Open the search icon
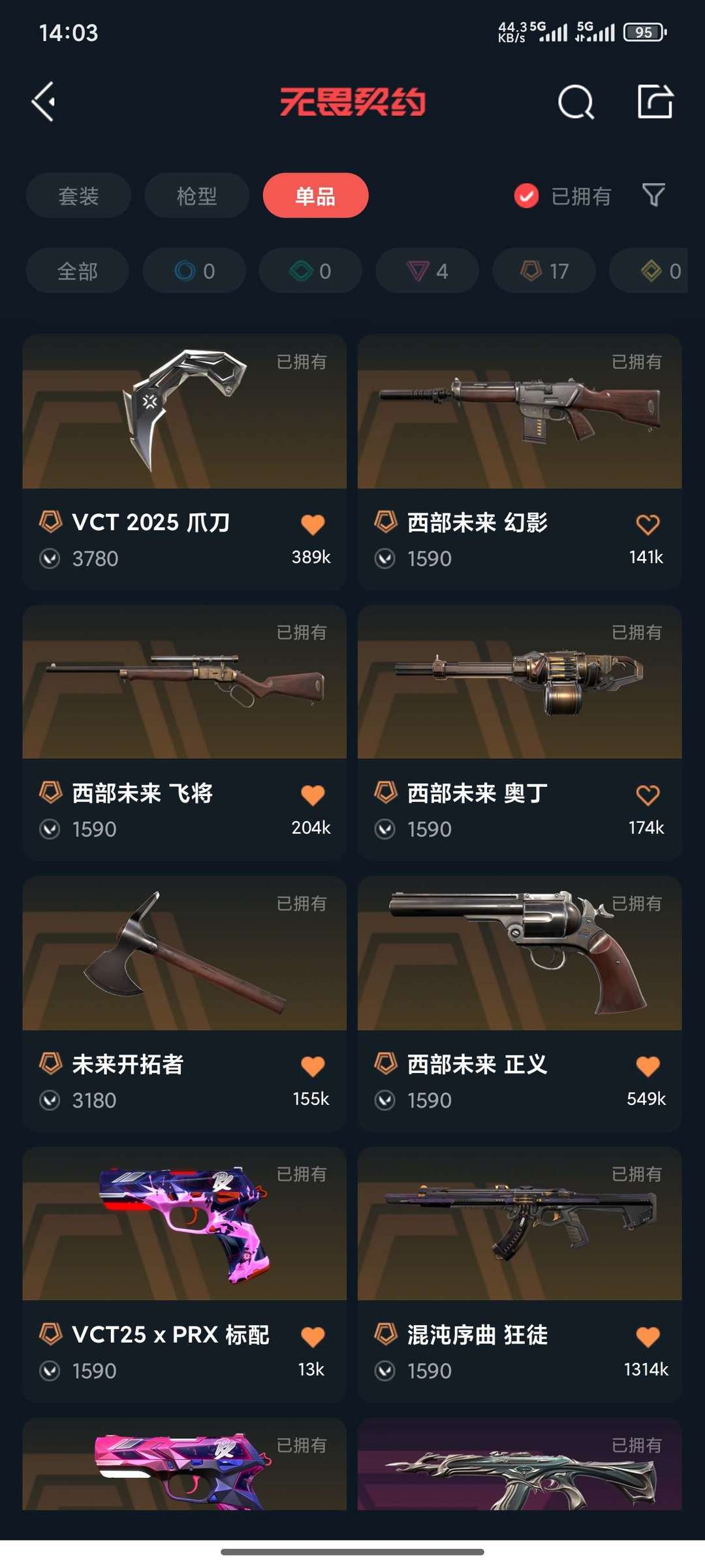 coord(576,102)
